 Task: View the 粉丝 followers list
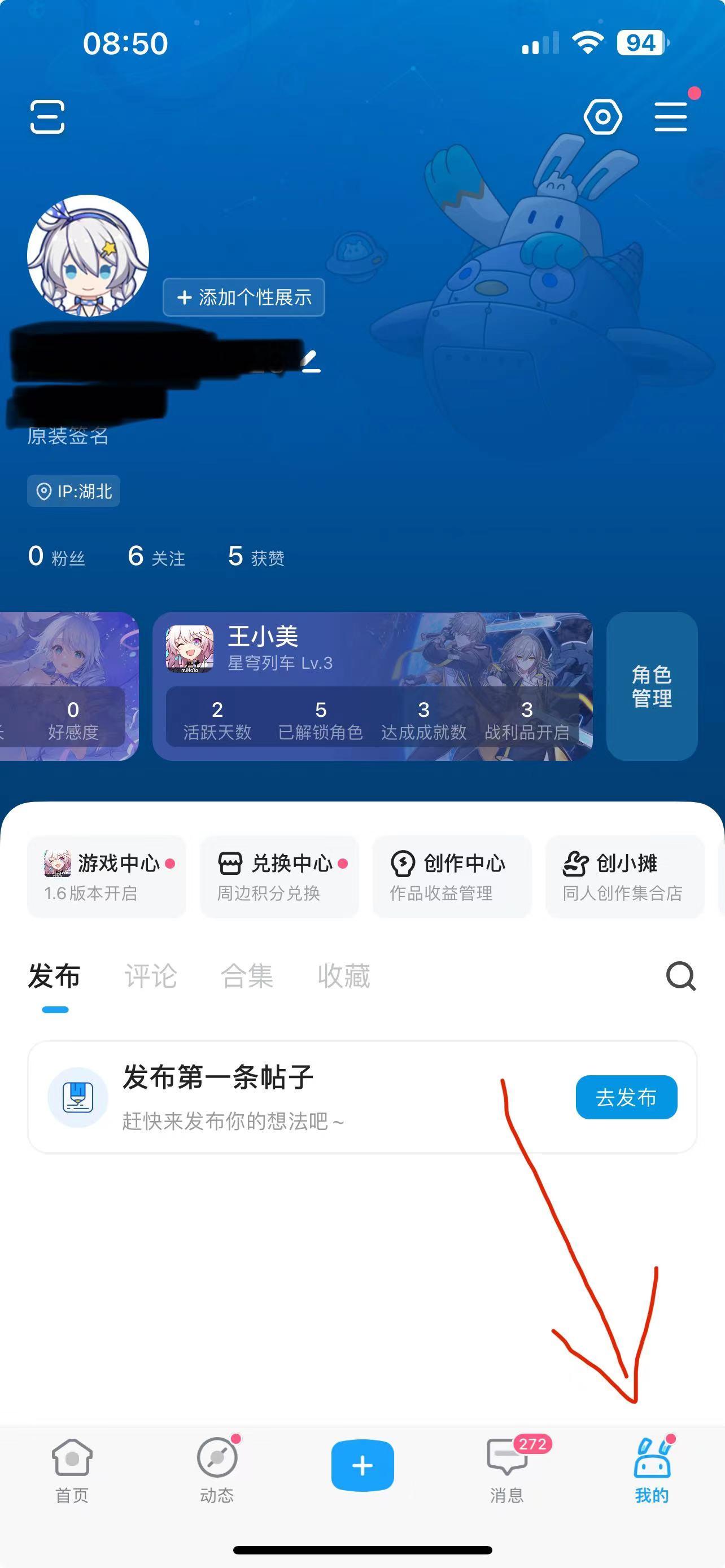56,557
